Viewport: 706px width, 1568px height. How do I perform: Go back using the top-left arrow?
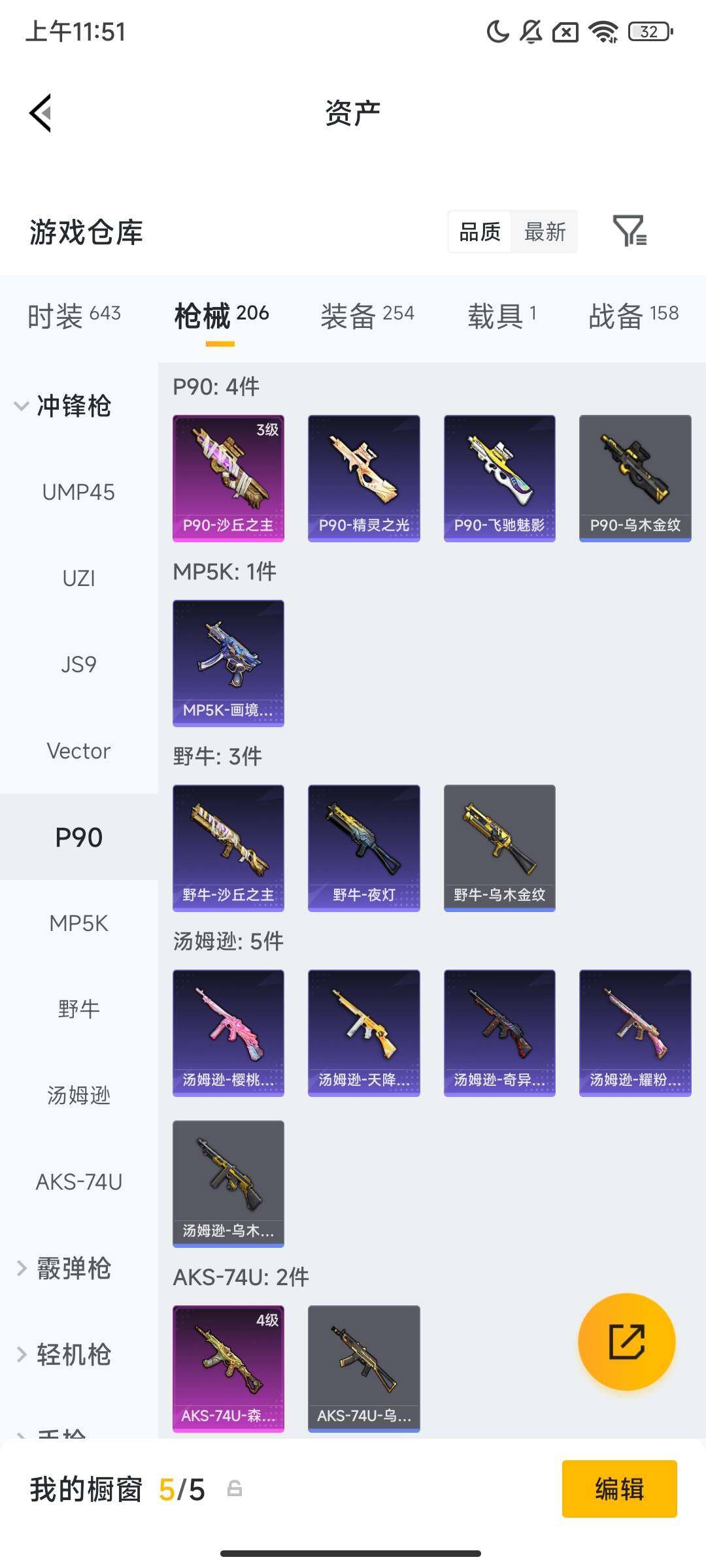[x=41, y=113]
